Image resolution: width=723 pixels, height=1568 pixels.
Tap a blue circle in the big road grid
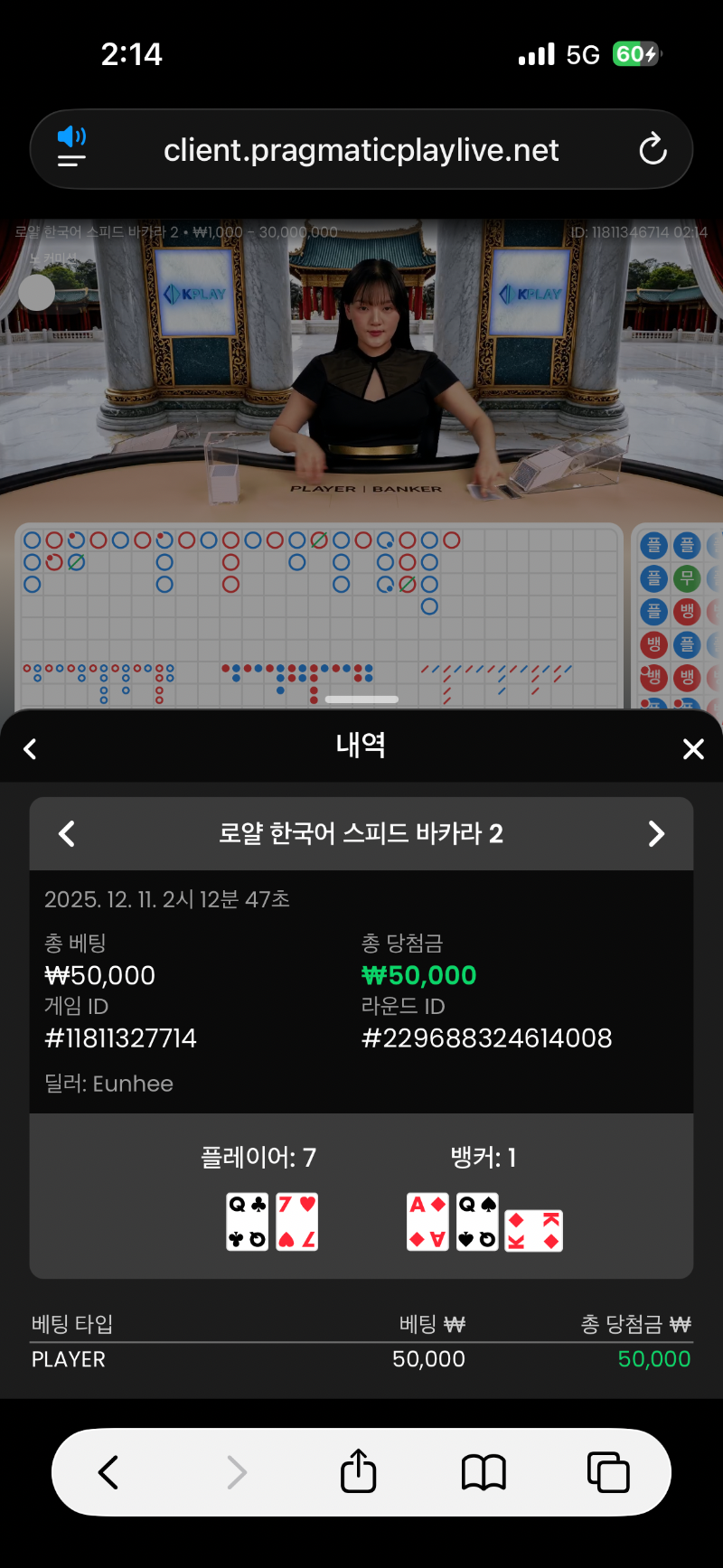tap(32, 539)
